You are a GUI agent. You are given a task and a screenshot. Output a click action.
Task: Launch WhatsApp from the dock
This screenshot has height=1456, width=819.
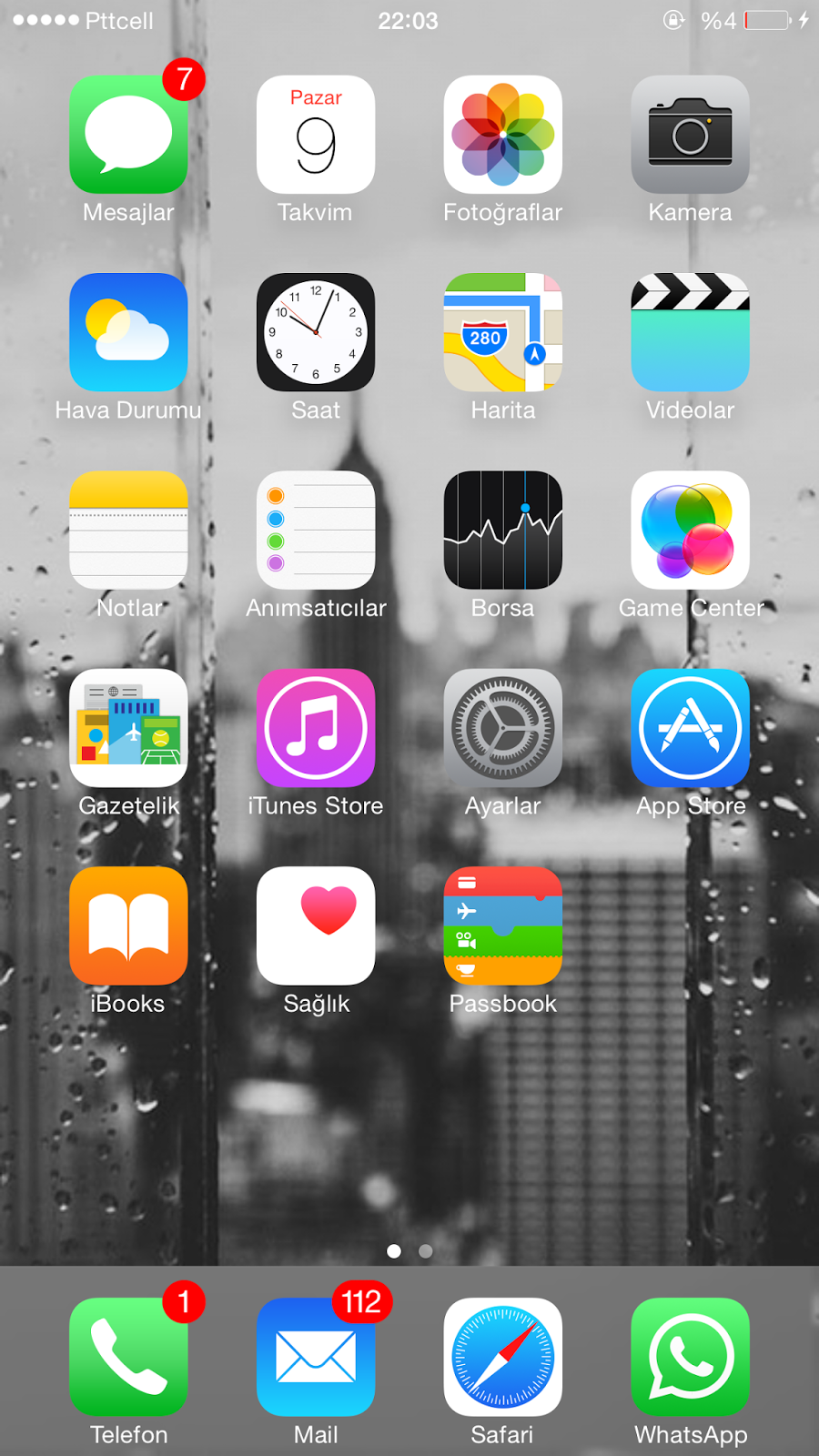(691, 1357)
